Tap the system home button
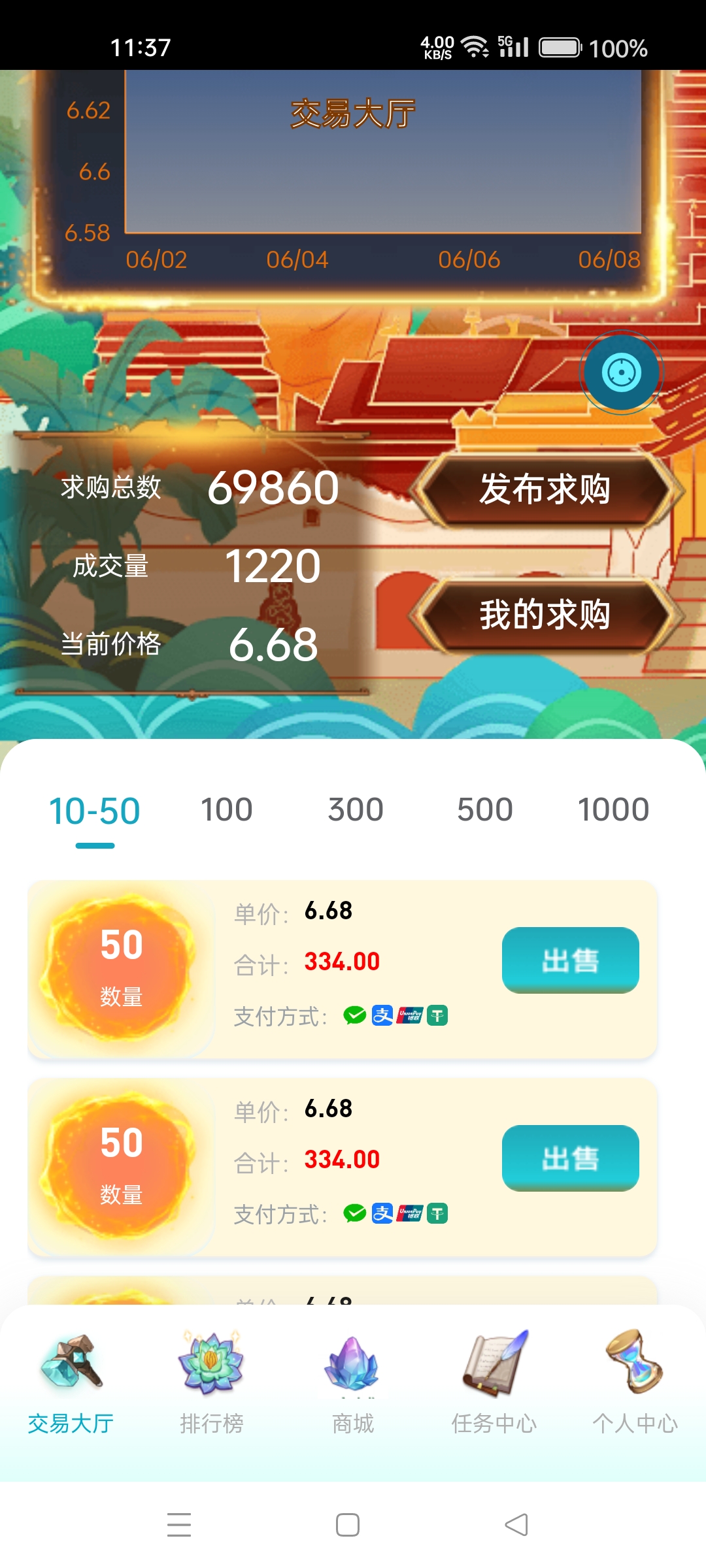Screen dimensions: 706x1568 tap(348, 1525)
